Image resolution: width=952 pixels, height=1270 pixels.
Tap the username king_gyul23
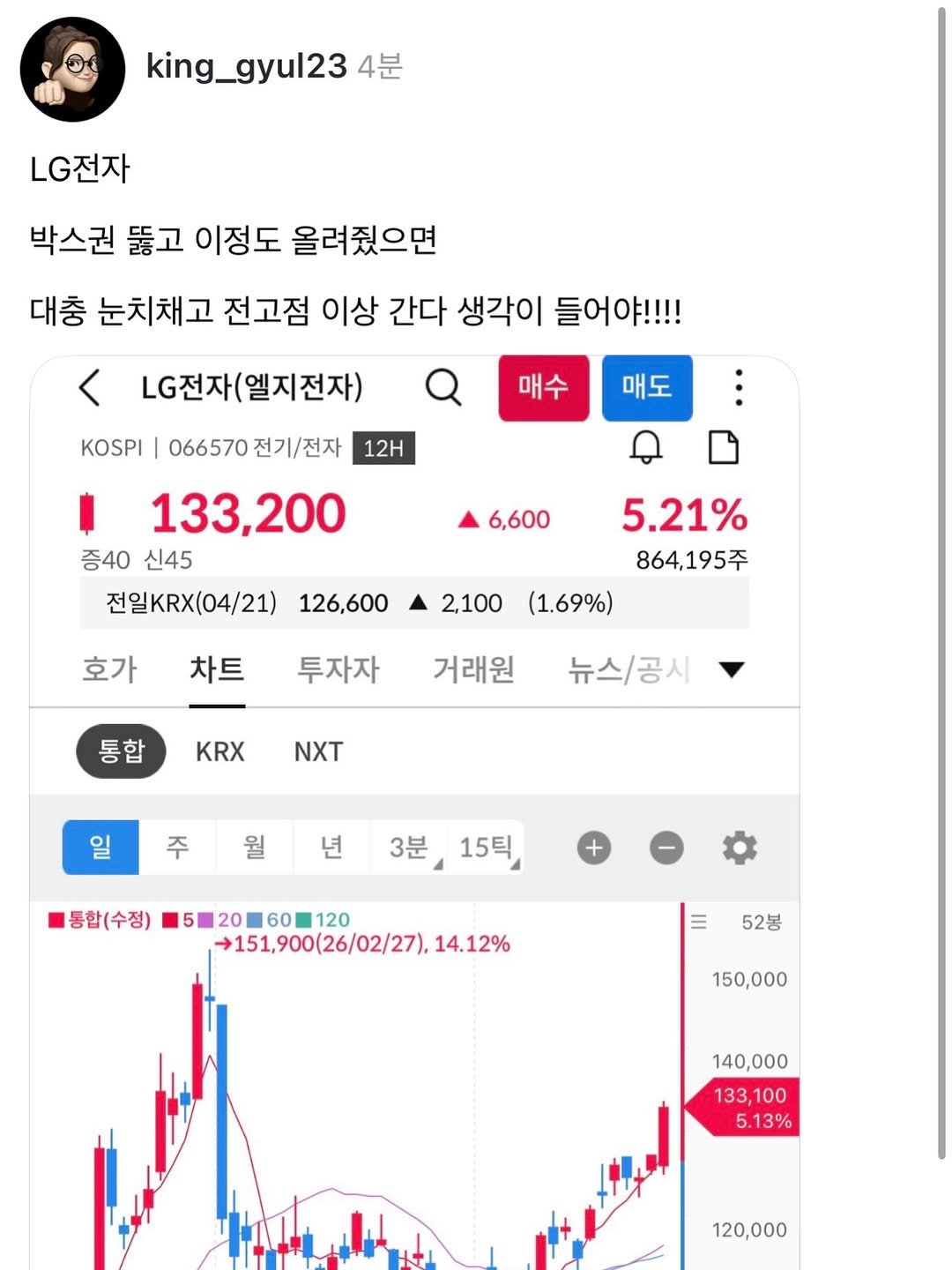(x=246, y=66)
